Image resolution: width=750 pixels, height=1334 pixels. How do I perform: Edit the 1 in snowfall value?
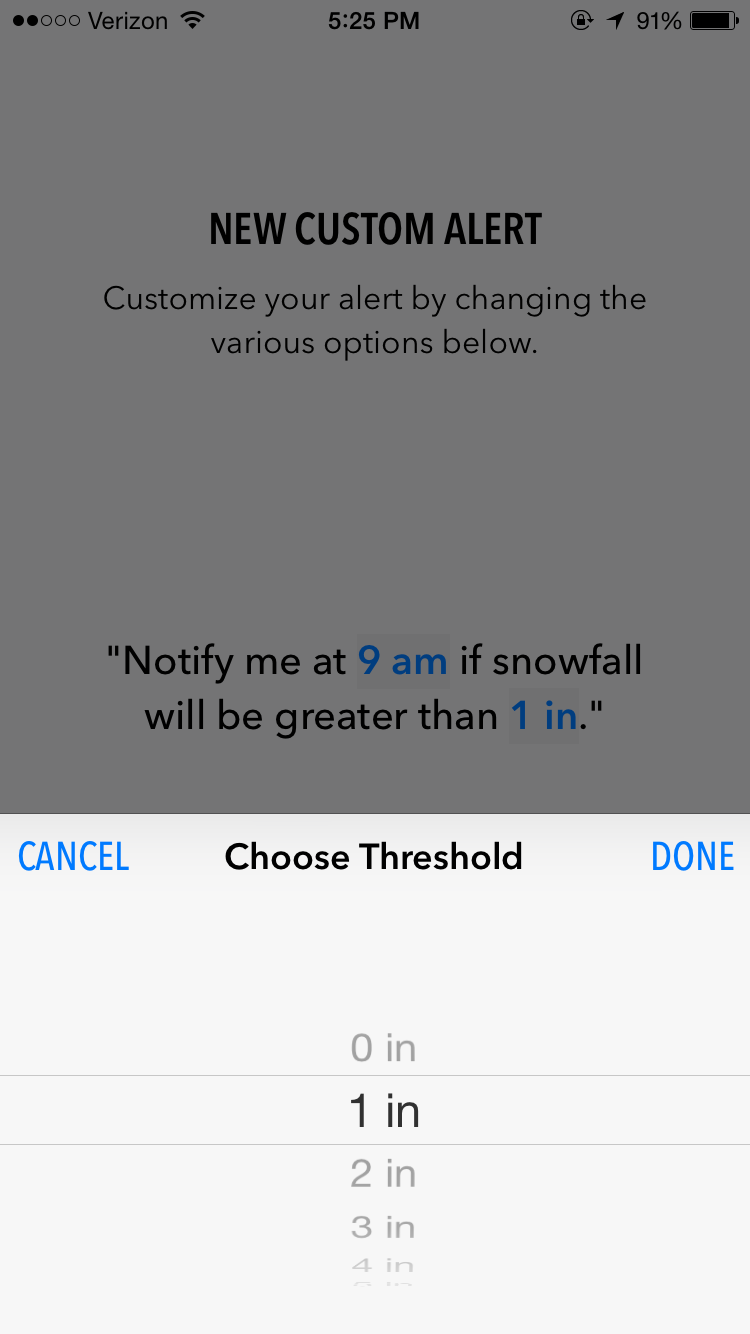(544, 716)
